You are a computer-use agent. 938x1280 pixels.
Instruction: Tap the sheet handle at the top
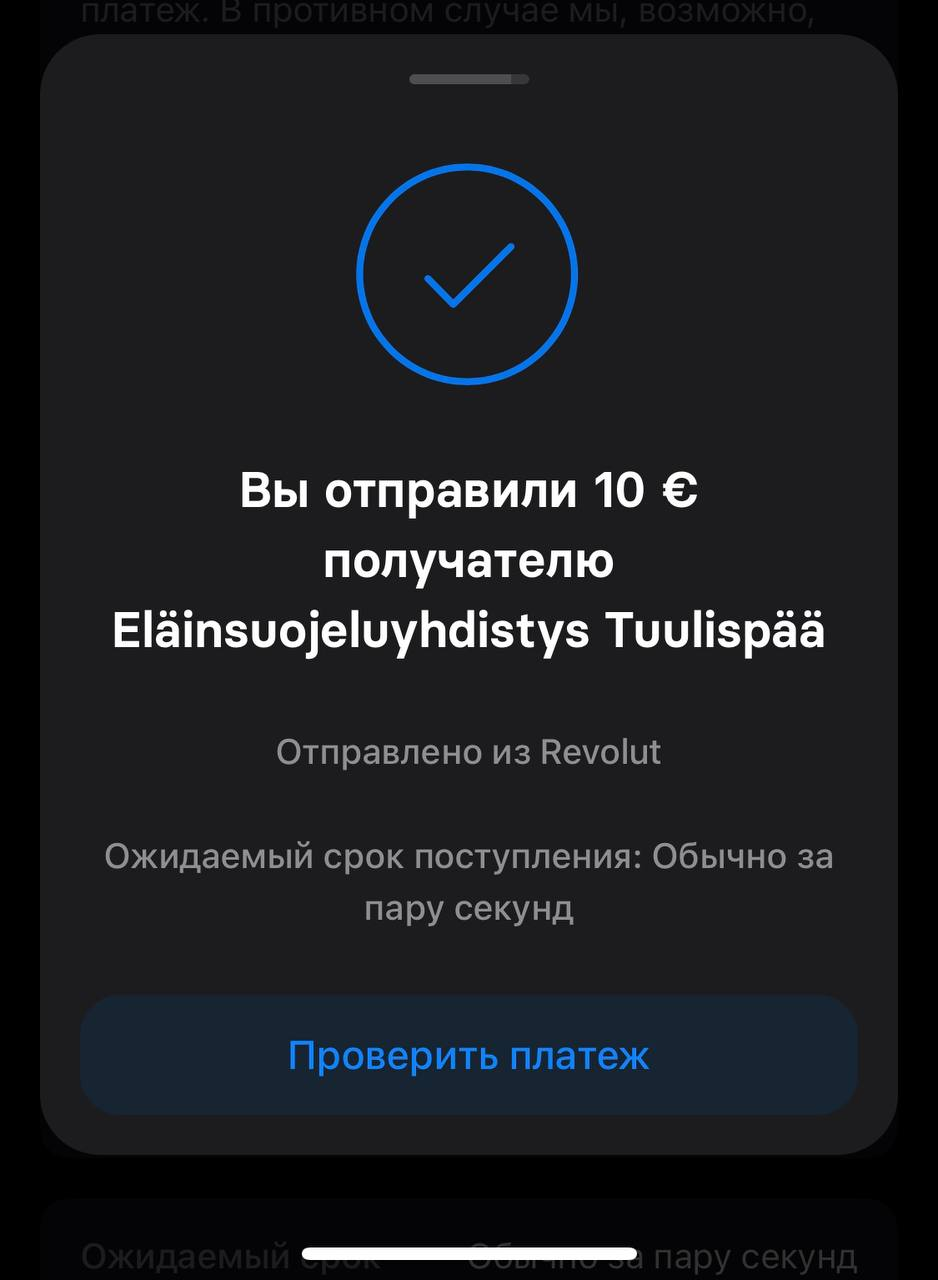(x=469, y=79)
